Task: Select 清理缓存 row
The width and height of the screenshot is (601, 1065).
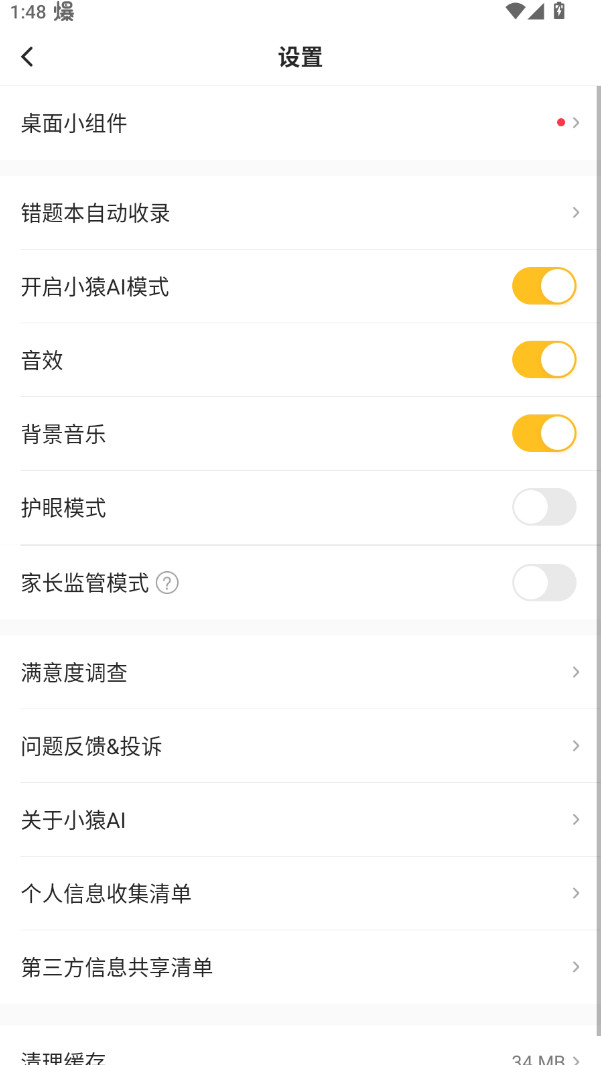Action: pyautogui.click(x=298, y=1054)
